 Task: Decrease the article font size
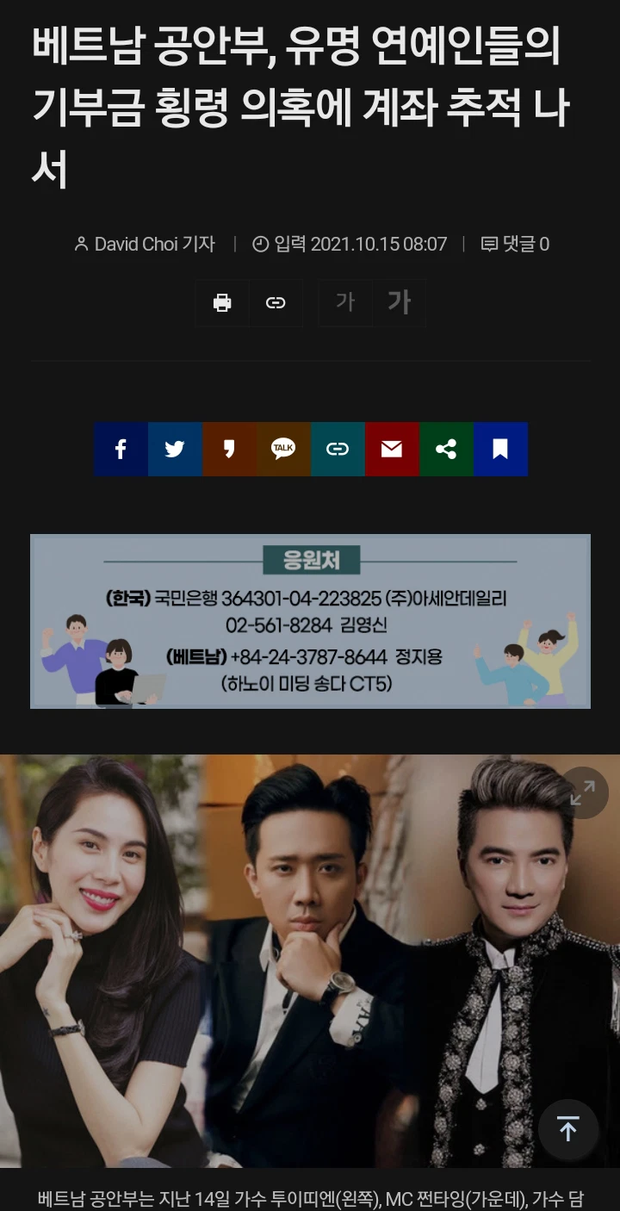pos(345,303)
